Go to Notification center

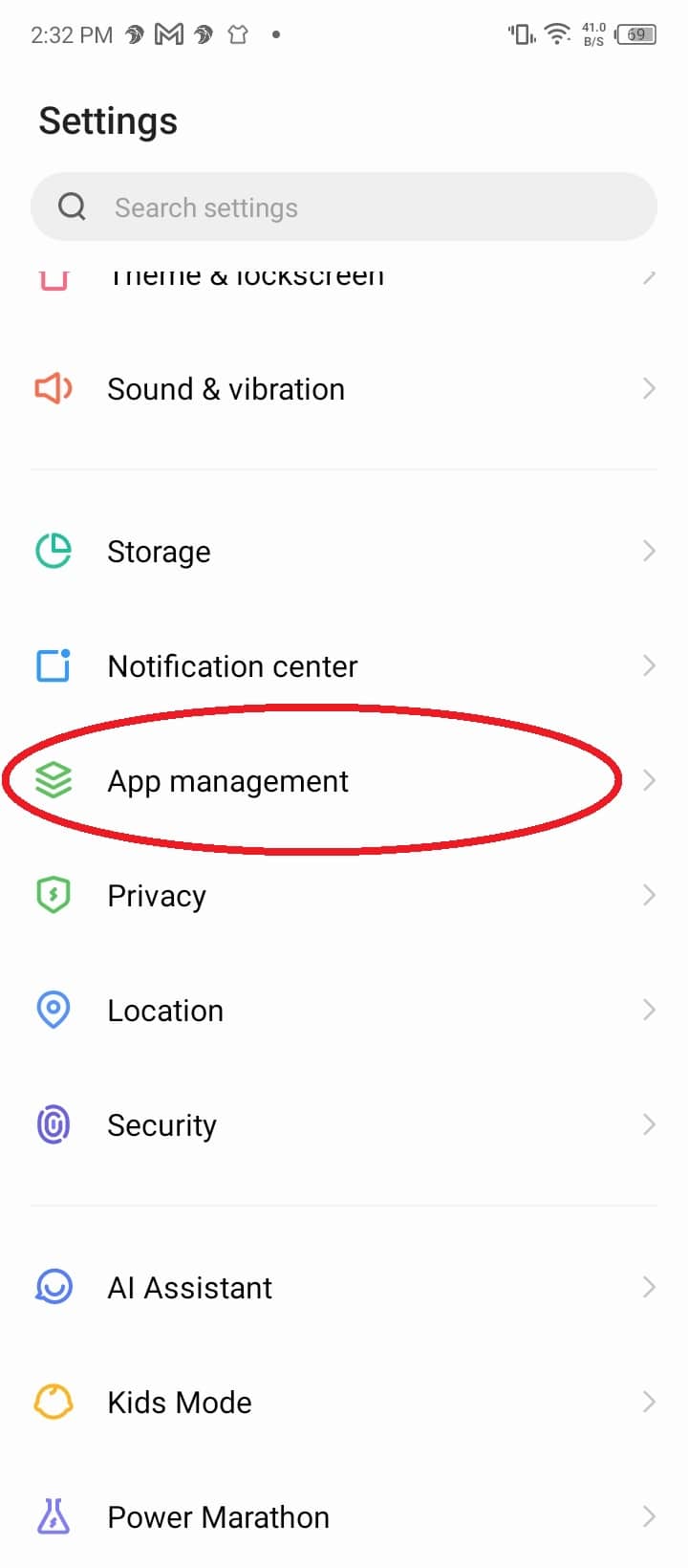coord(344,666)
